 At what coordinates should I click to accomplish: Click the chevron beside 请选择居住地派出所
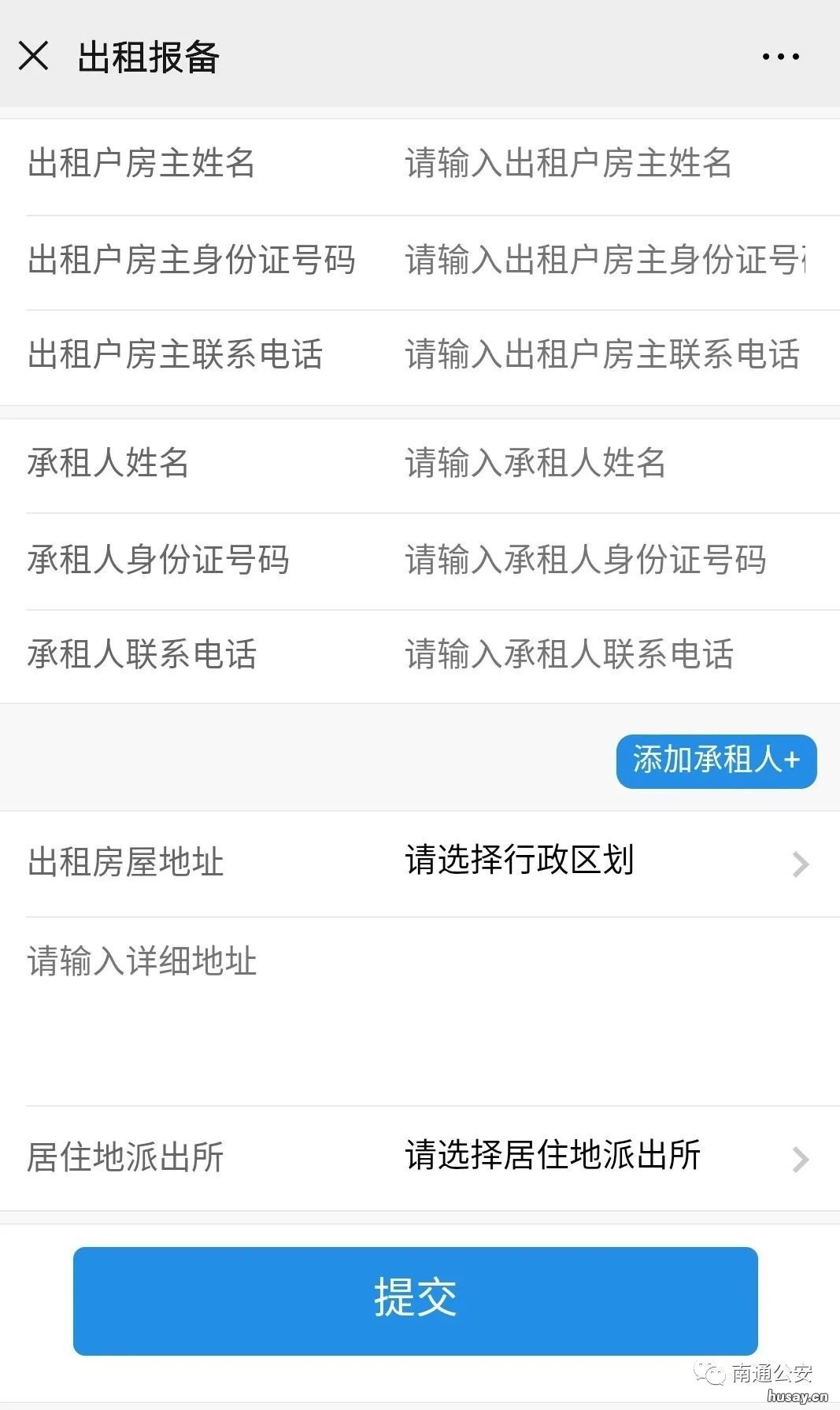pos(802,1158)
